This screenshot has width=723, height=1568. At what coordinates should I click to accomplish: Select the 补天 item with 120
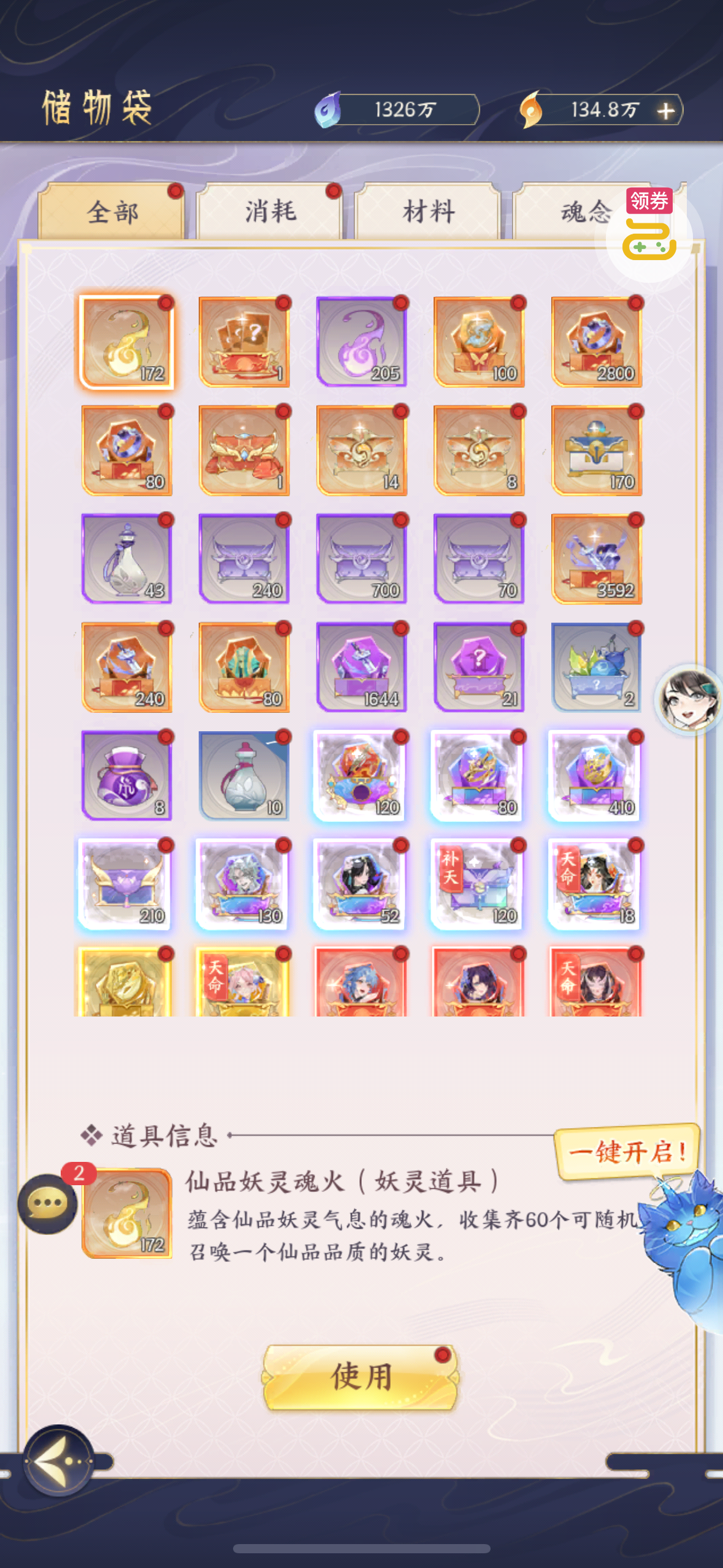(x=478, y=884)
